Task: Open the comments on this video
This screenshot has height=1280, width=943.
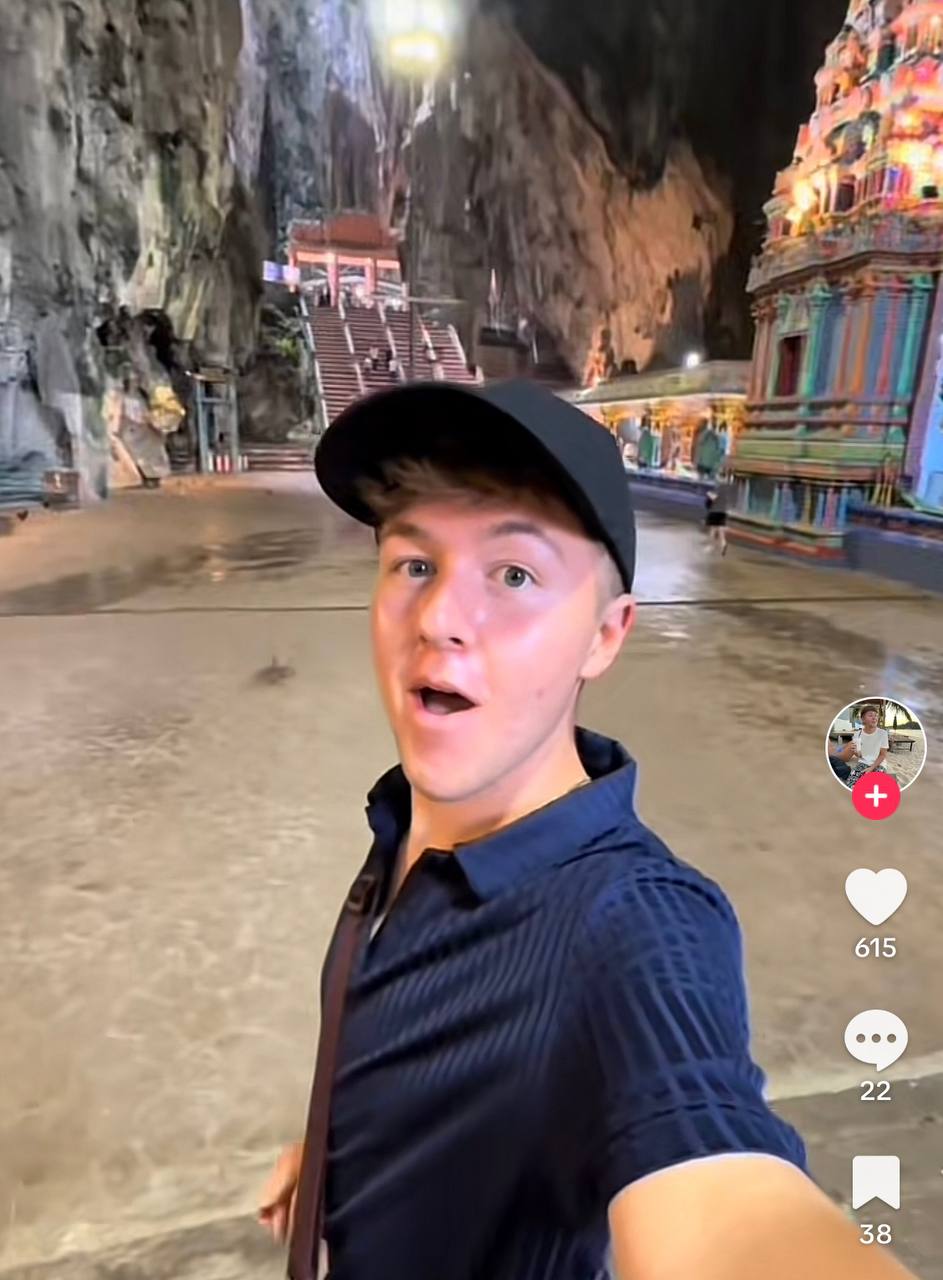Action: click(876, 1040)
